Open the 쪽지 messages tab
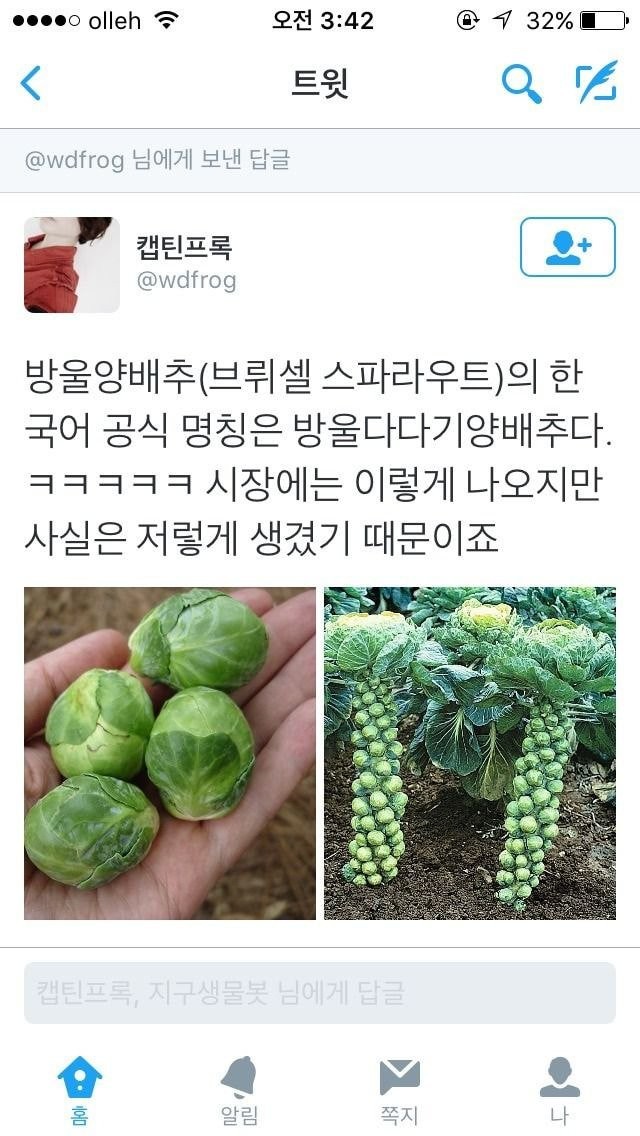 click(399, 1090)
